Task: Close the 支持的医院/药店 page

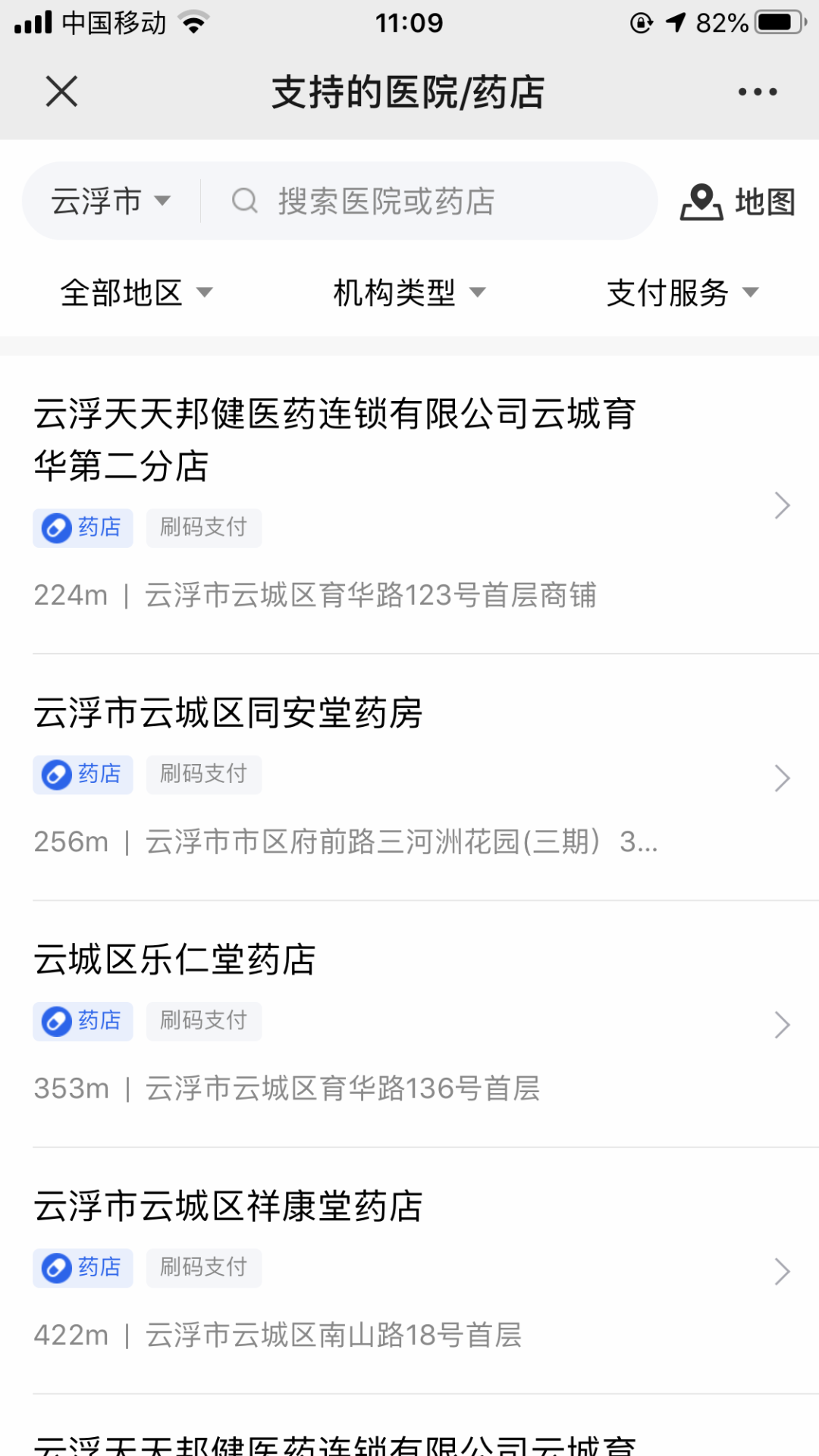Action: click(x=61, y=92)
